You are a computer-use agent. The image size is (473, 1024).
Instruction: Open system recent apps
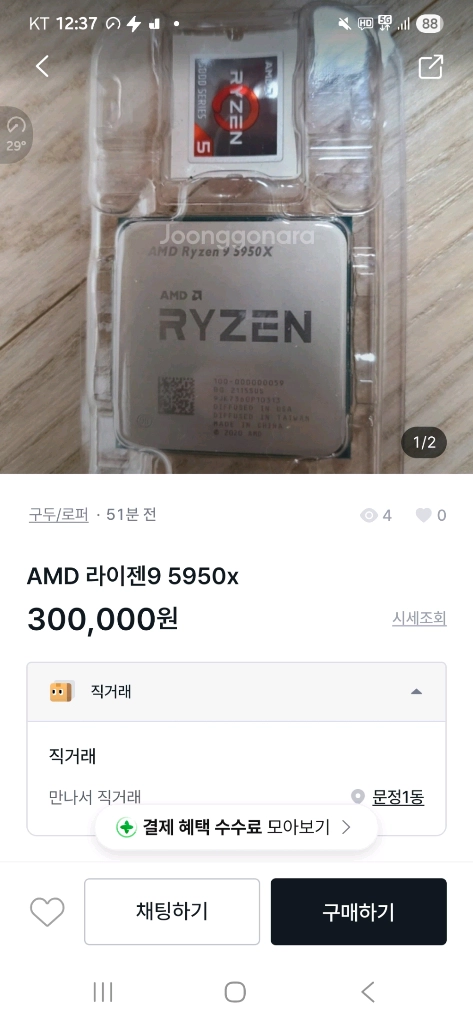pos(103,991)
